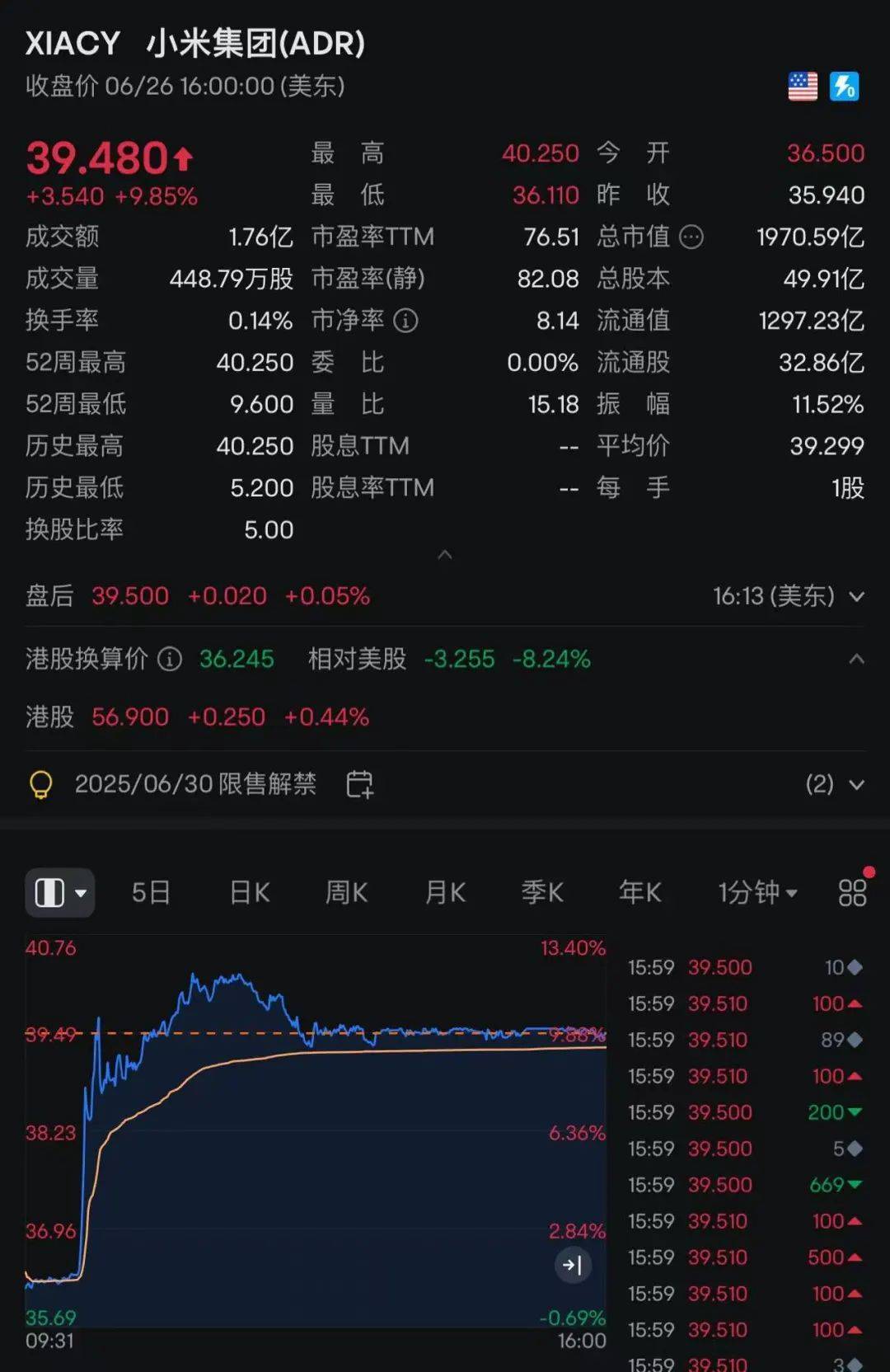View the 年K chart

coord(640,892)
